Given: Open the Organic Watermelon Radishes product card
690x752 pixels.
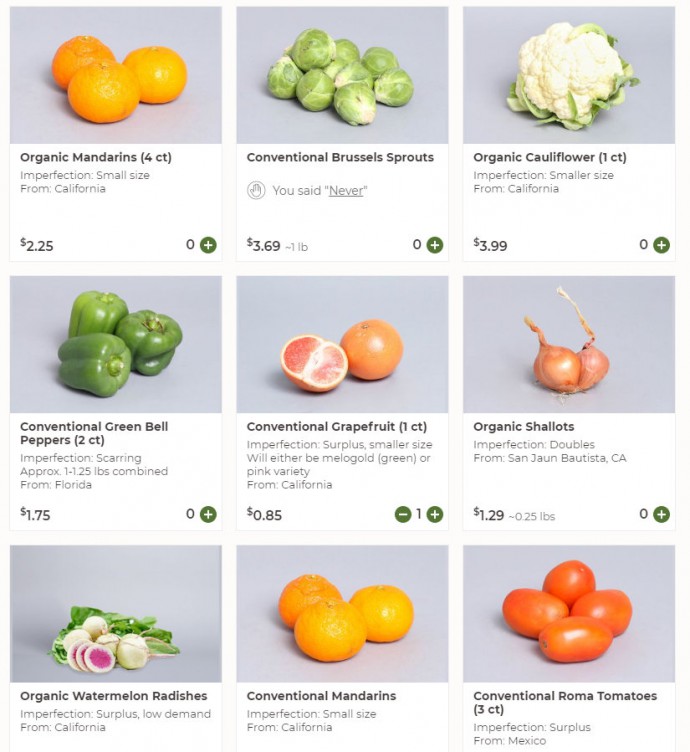Looking at the screenshot, I should pyautogui.click(x=114, y=696).
